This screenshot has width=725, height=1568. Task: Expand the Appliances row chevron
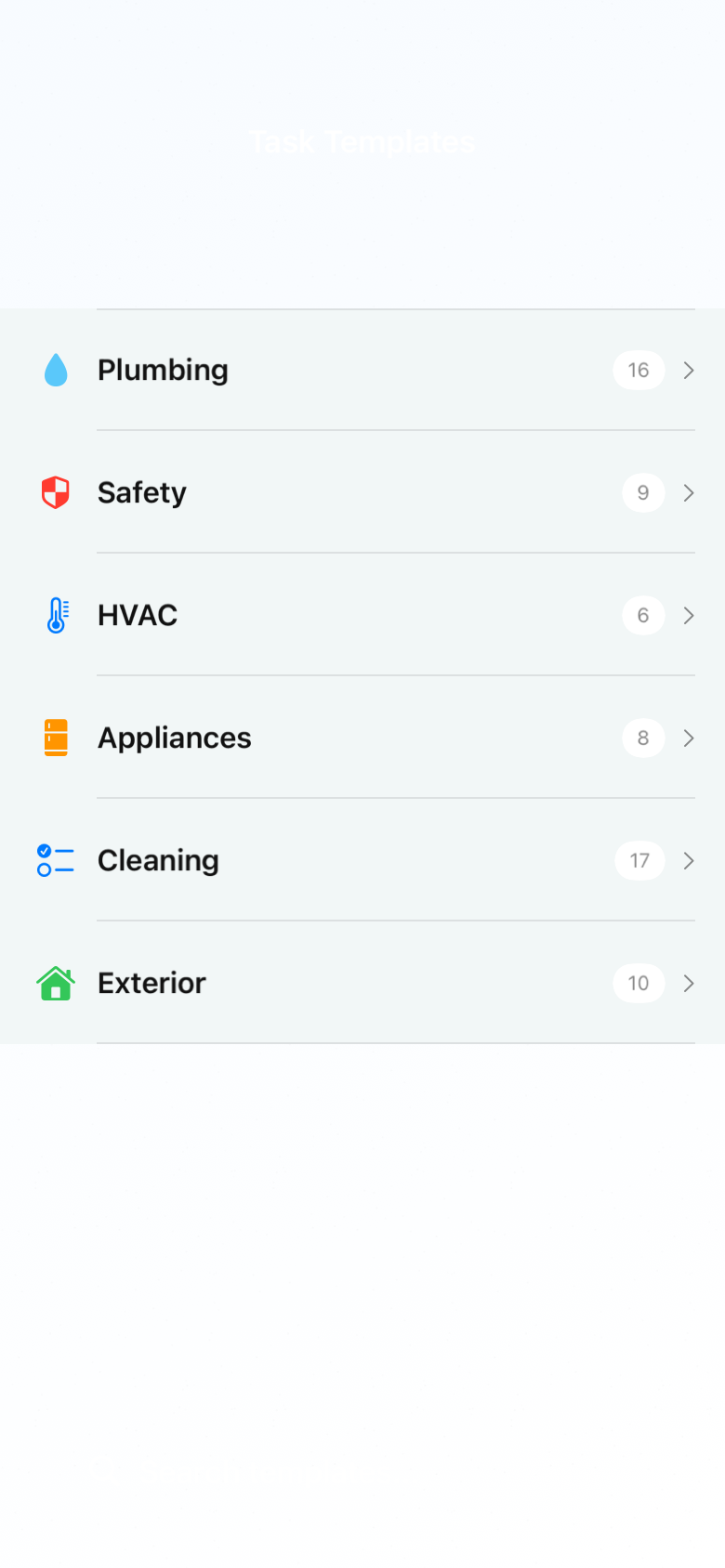688,738
